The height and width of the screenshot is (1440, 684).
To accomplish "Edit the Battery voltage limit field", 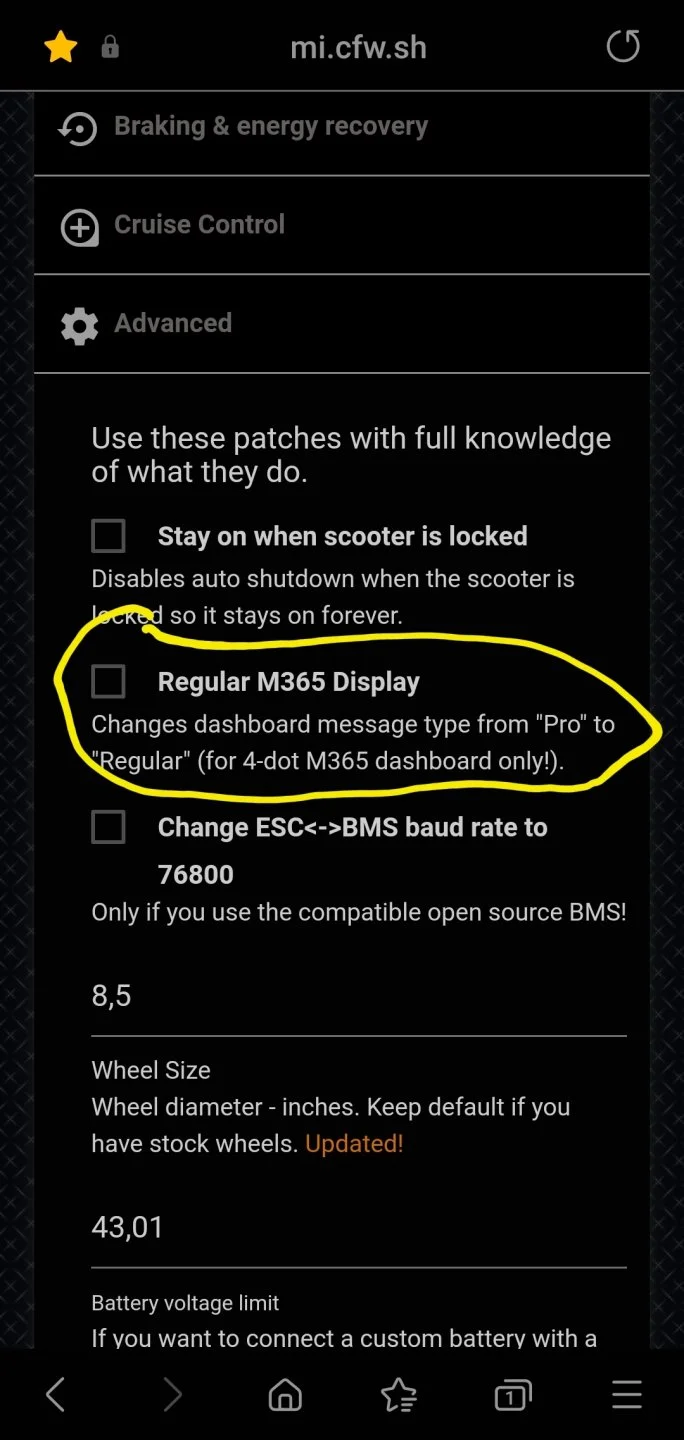I will tap(358, 1227).
